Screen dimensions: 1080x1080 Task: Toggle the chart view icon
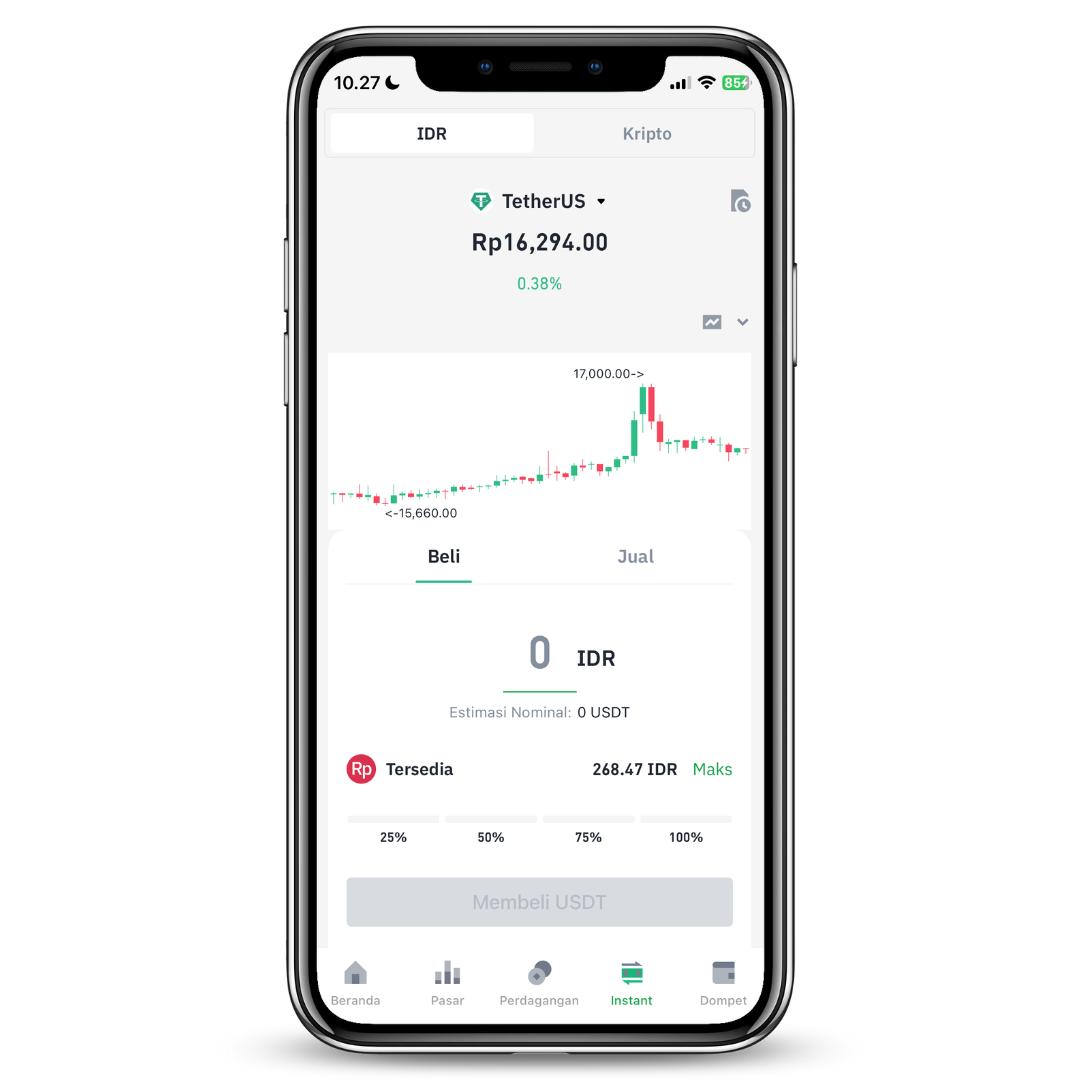coord(712,322)
